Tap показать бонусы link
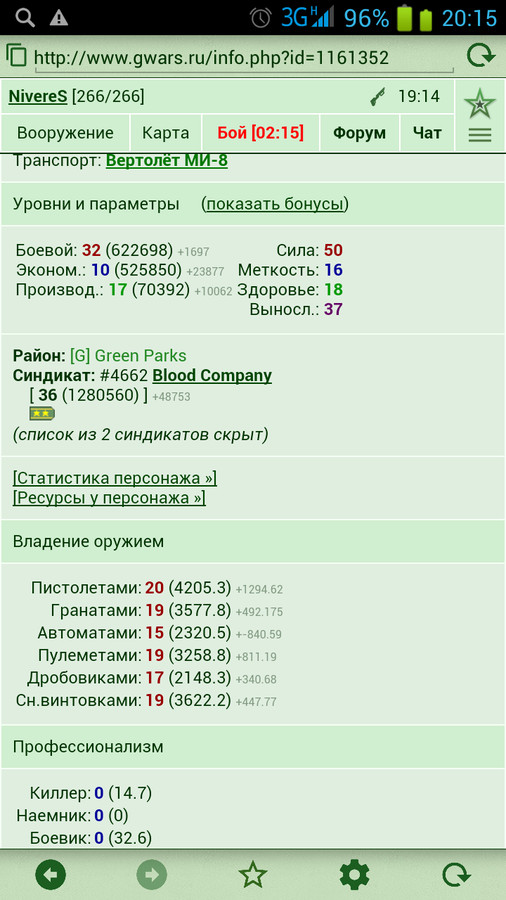 pyautogui.click(x=275, y=204)
